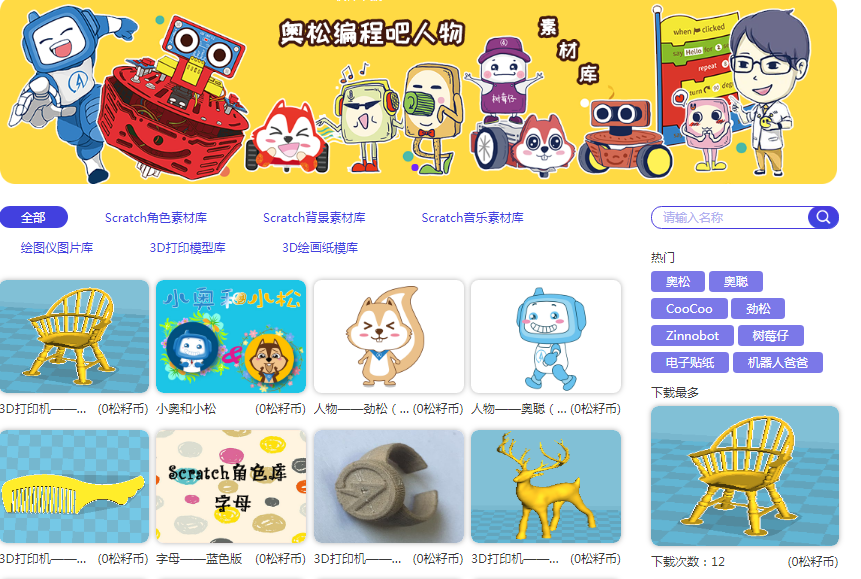This screenshot has width=861, height=579.
Task: Open the 小奥和小松 material card
Action: pos(231,337)
